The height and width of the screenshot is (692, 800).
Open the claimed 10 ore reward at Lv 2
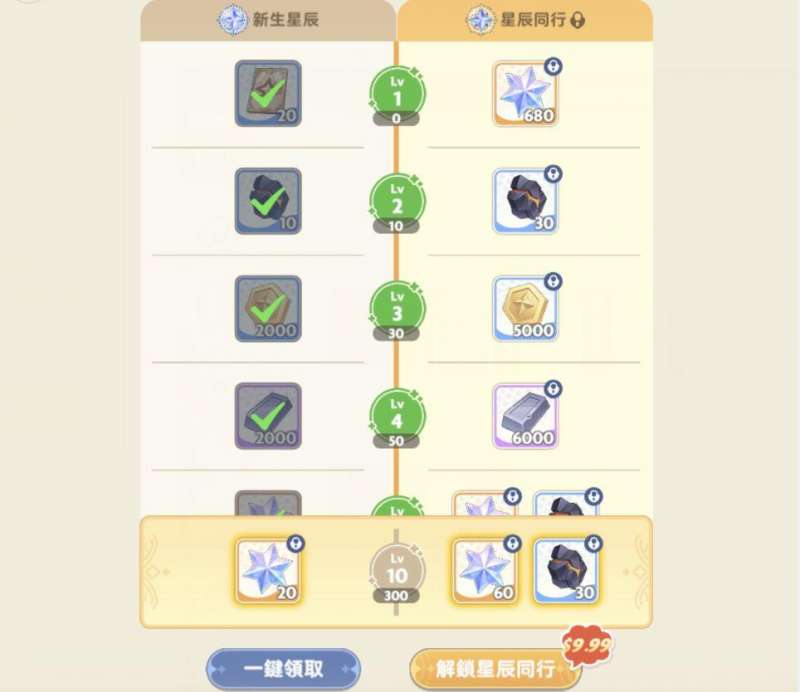pyautogui.click(x=268, y=201)
